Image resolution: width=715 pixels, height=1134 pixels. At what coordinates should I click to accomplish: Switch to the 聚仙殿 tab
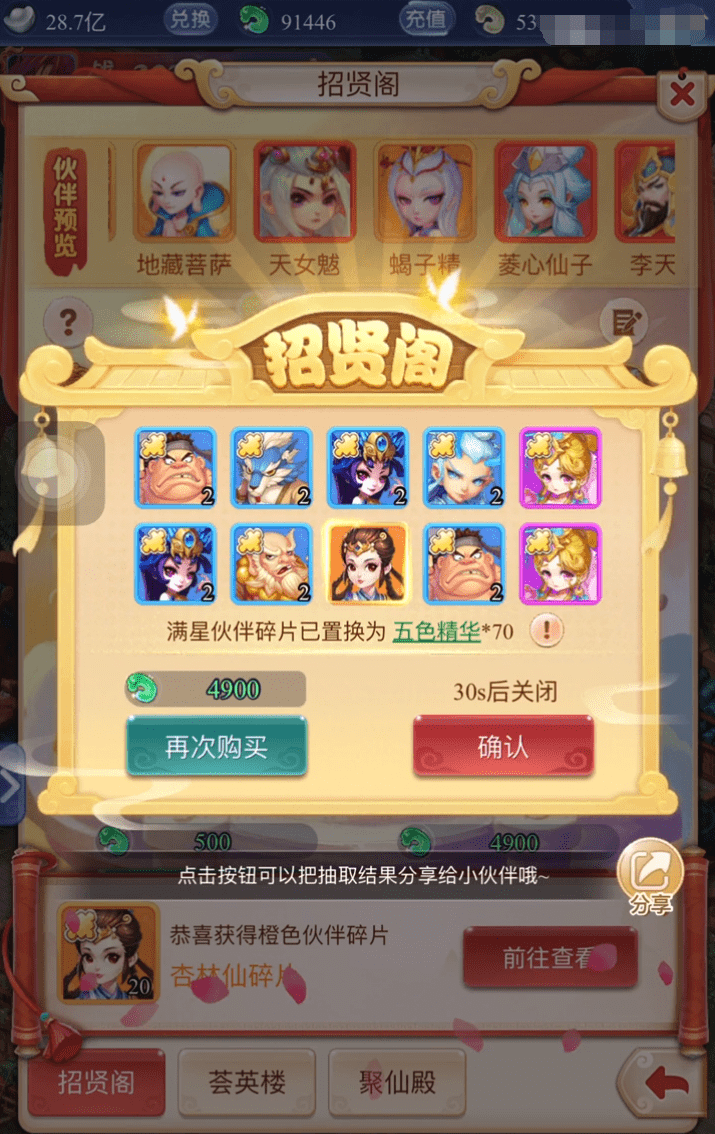(397, 1082)
